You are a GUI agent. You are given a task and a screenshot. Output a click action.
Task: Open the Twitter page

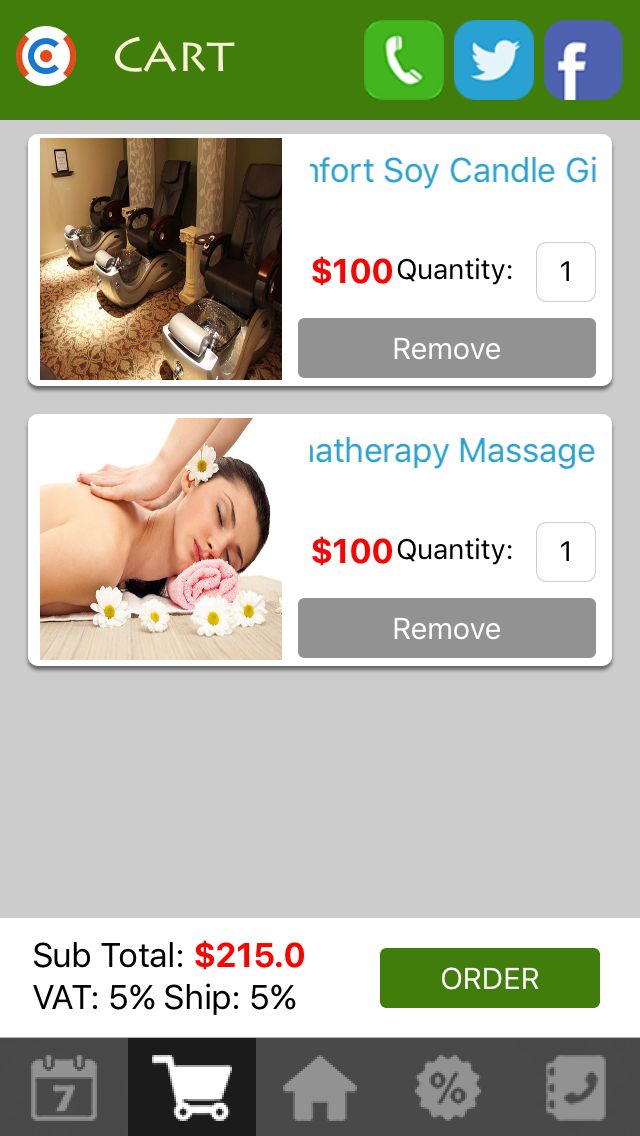pos(494,60)
